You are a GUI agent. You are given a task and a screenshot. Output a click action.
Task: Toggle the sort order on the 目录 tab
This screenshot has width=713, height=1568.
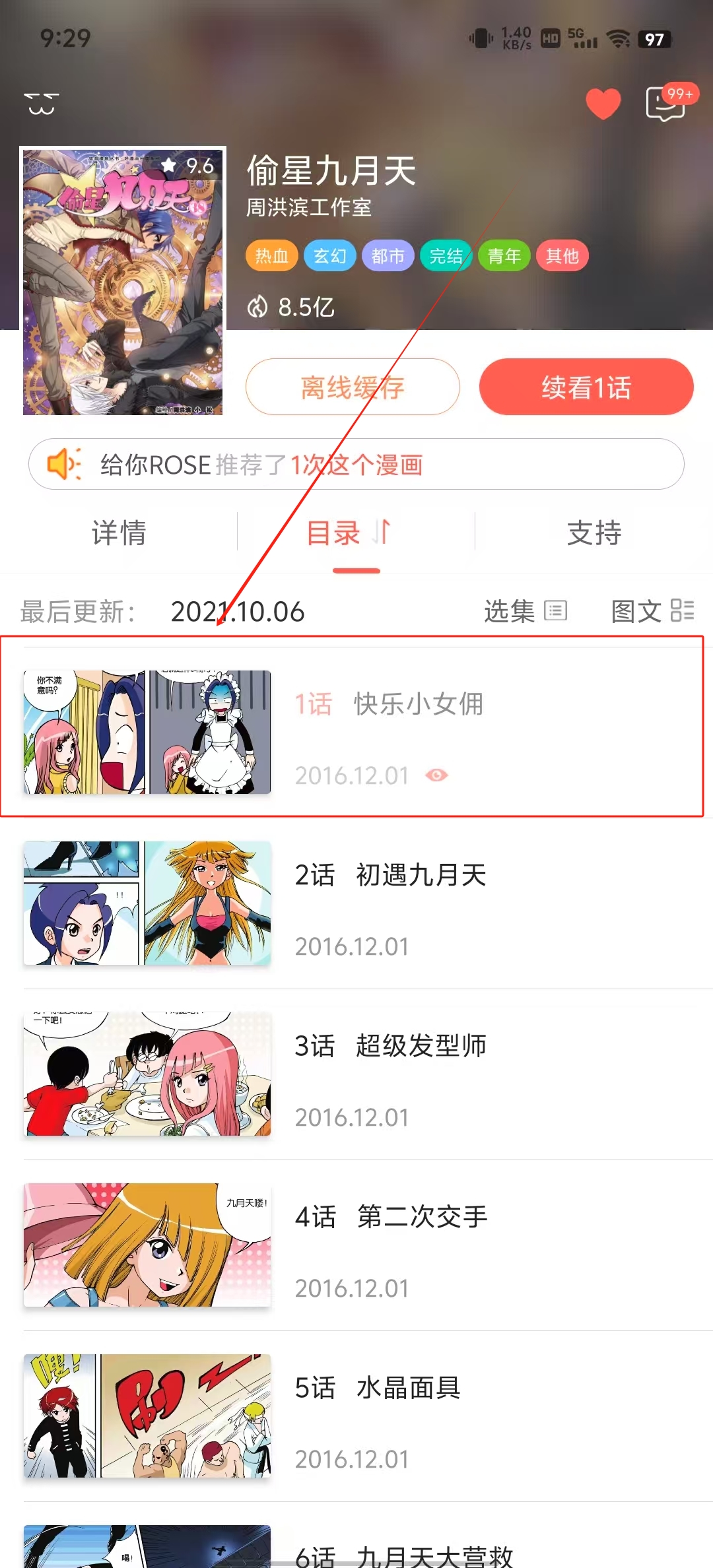point(382,532)
